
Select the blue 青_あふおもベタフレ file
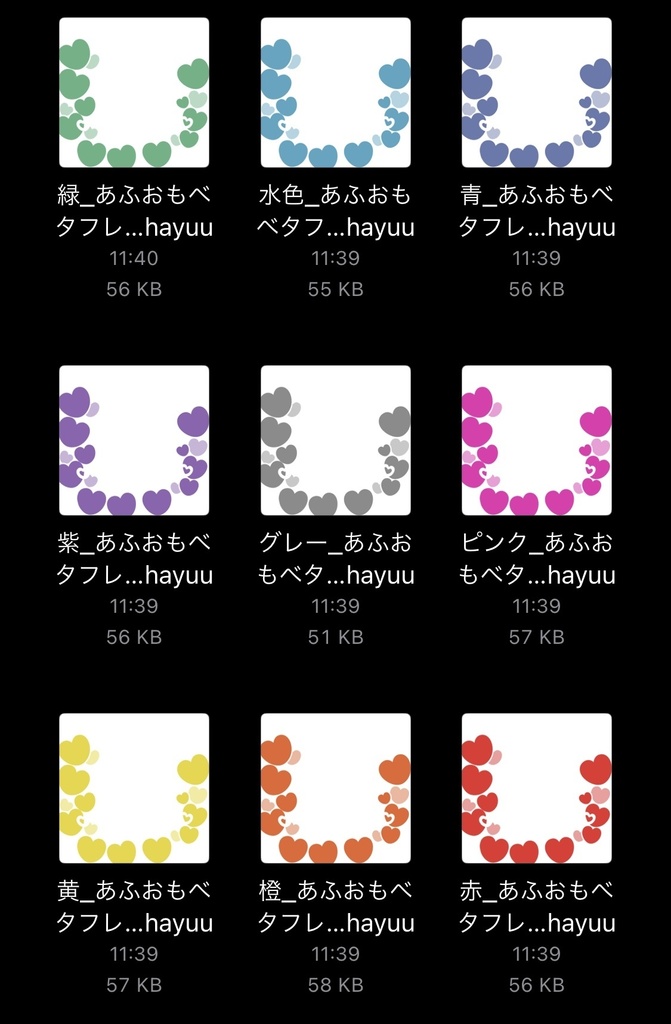[x=536, y=93]
